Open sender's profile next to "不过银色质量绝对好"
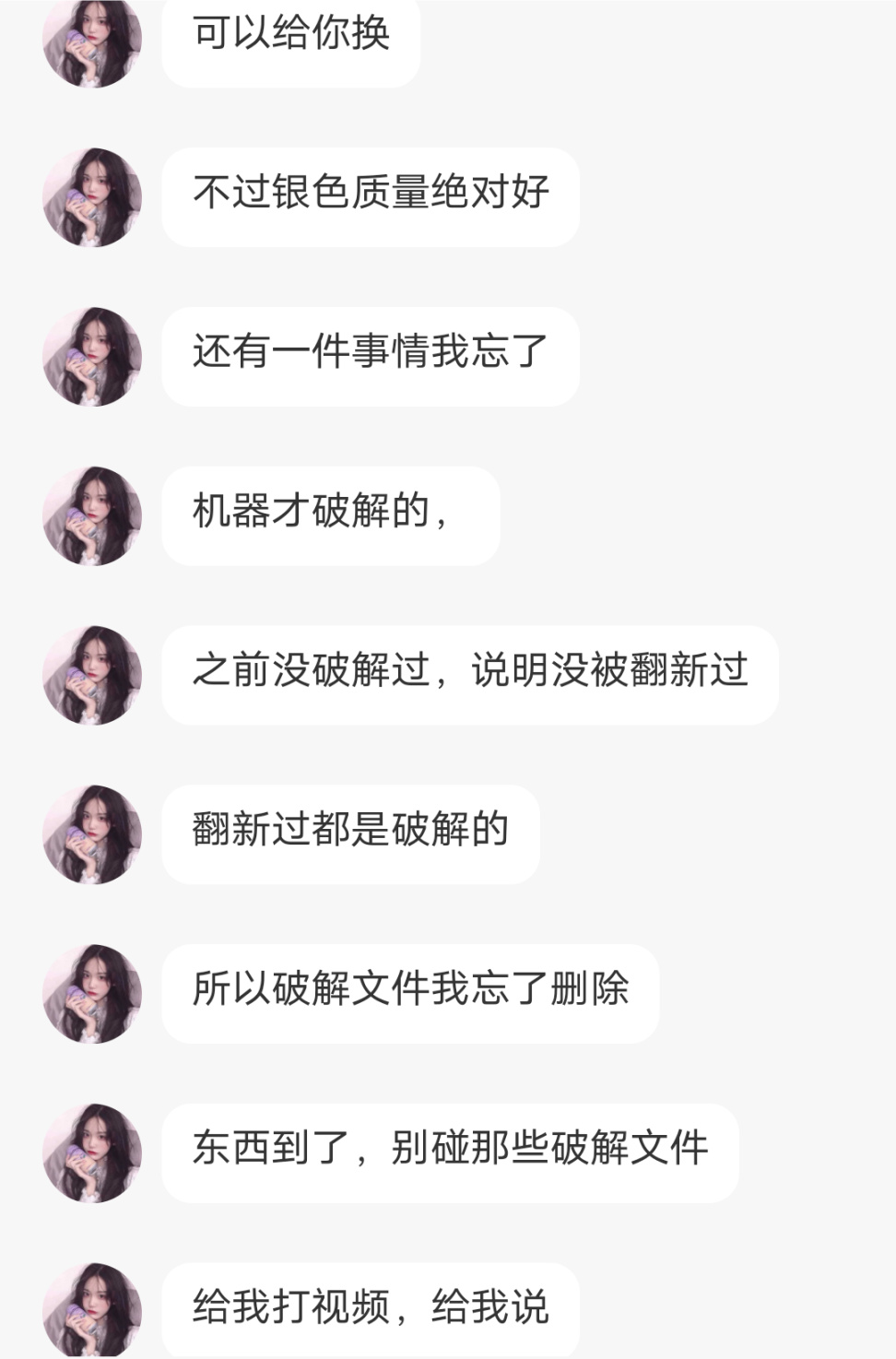The width and height of the screenshot is (896, 1359). 92,197
